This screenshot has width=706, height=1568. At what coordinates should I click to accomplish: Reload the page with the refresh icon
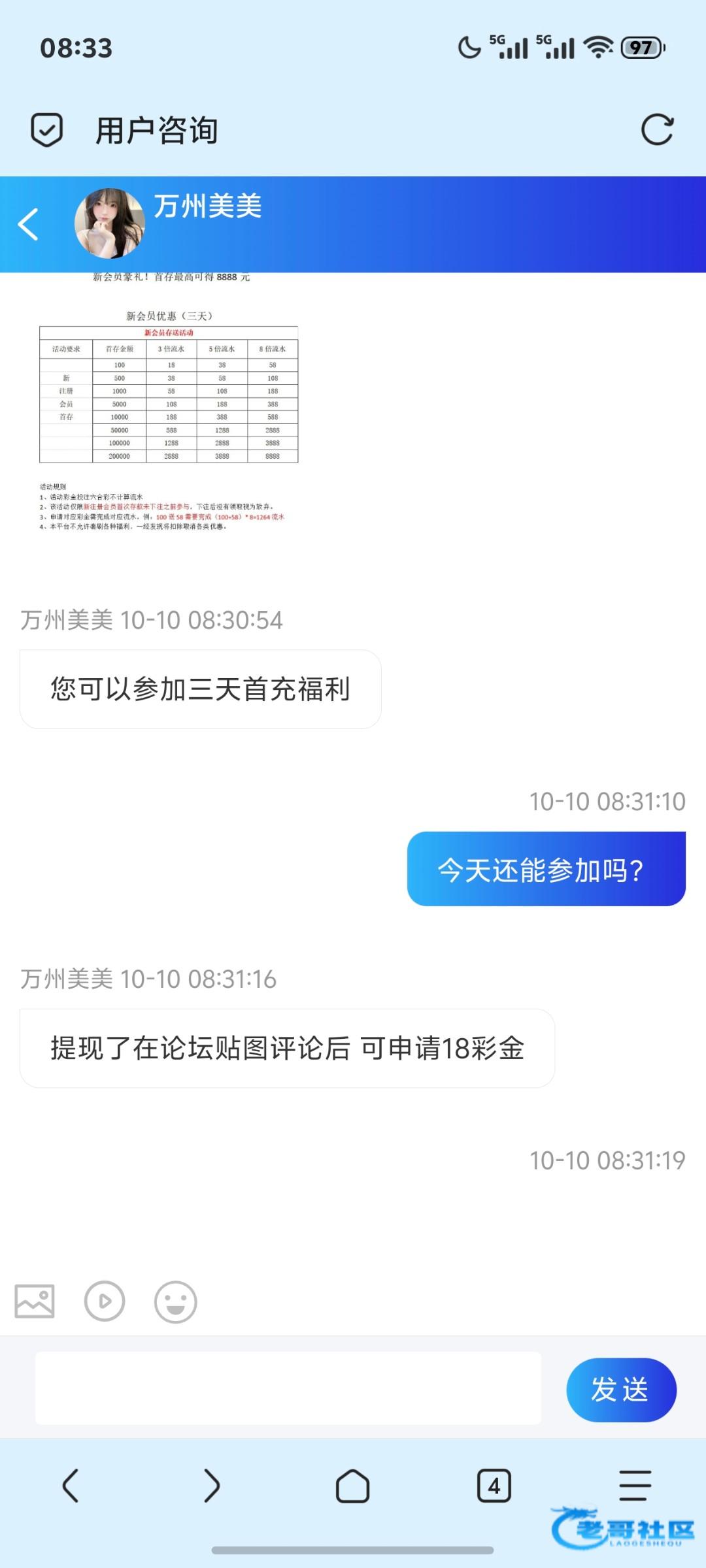657,129
